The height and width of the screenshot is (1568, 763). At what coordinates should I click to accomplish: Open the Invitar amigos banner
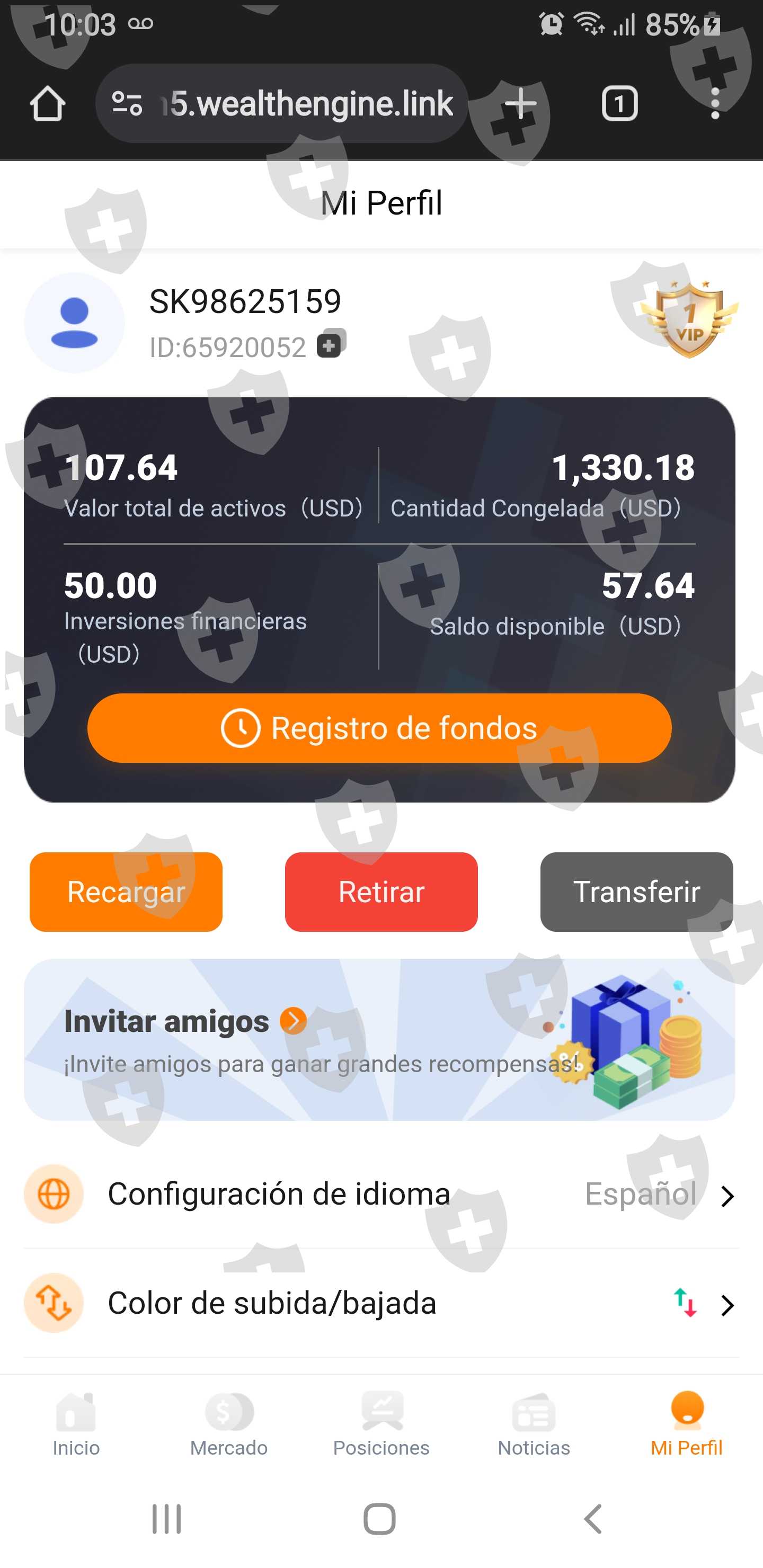pyautogui.click(x=379, y=1040)
